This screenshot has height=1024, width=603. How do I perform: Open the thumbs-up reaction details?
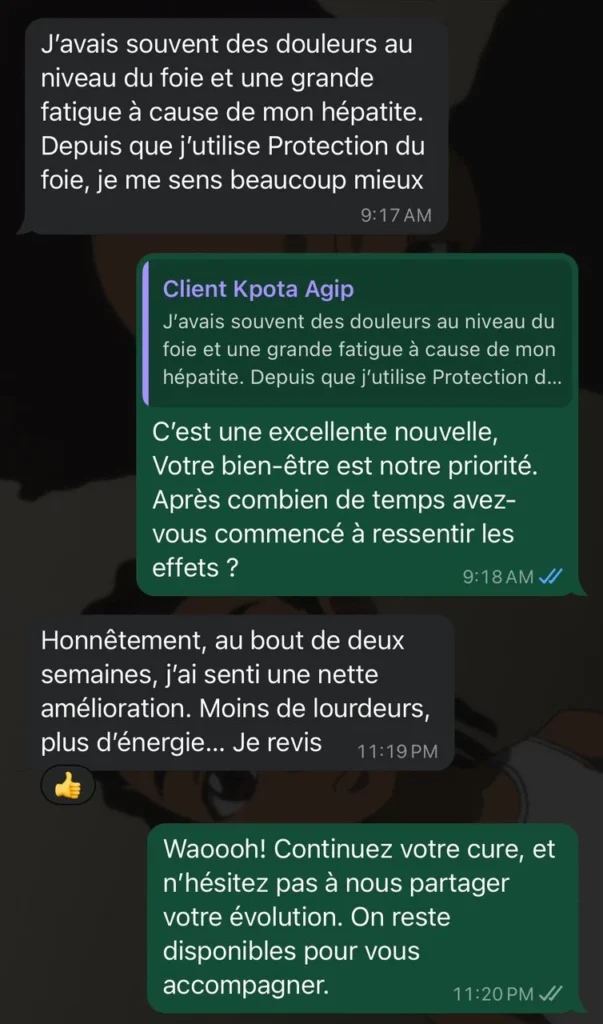pos(68,786)
